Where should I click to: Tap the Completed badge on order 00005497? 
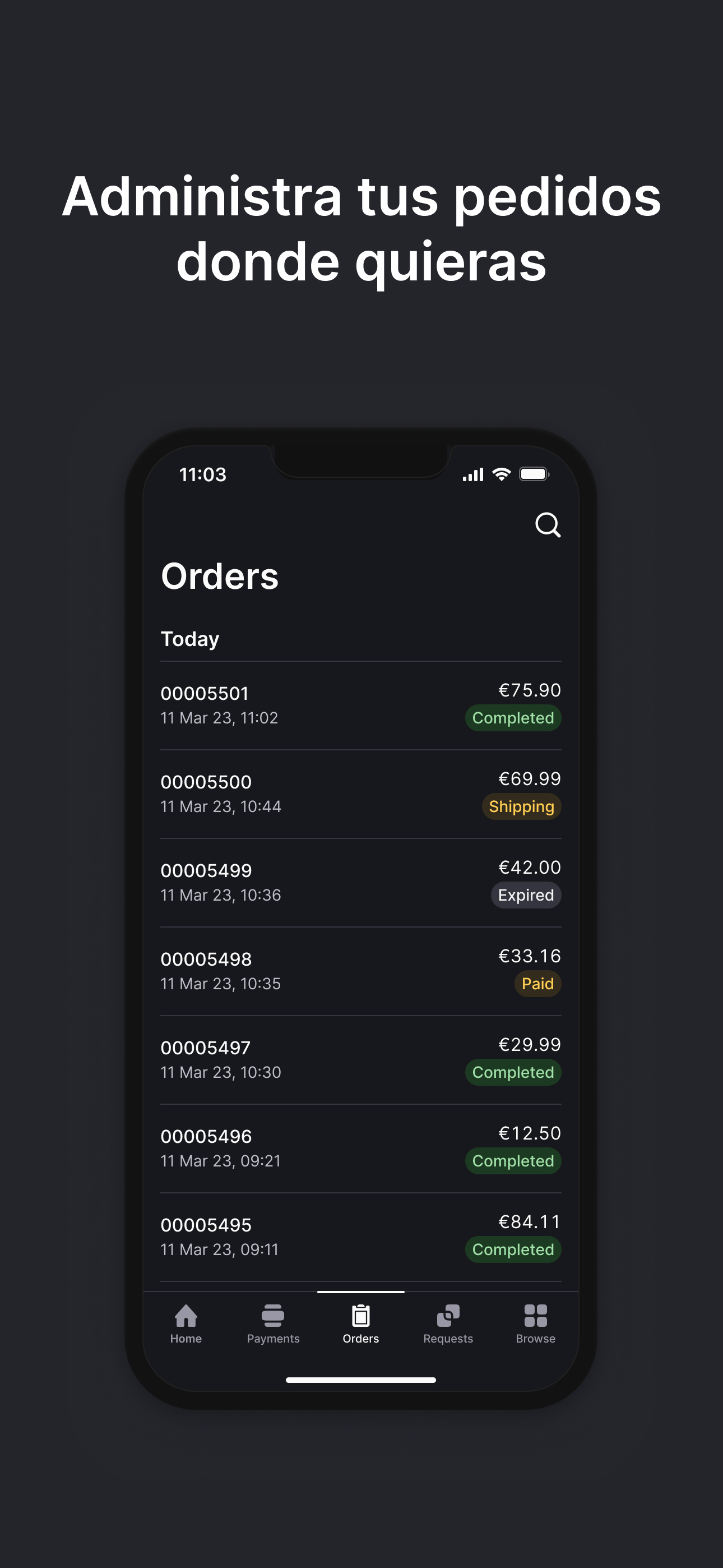coord(512,1072)
